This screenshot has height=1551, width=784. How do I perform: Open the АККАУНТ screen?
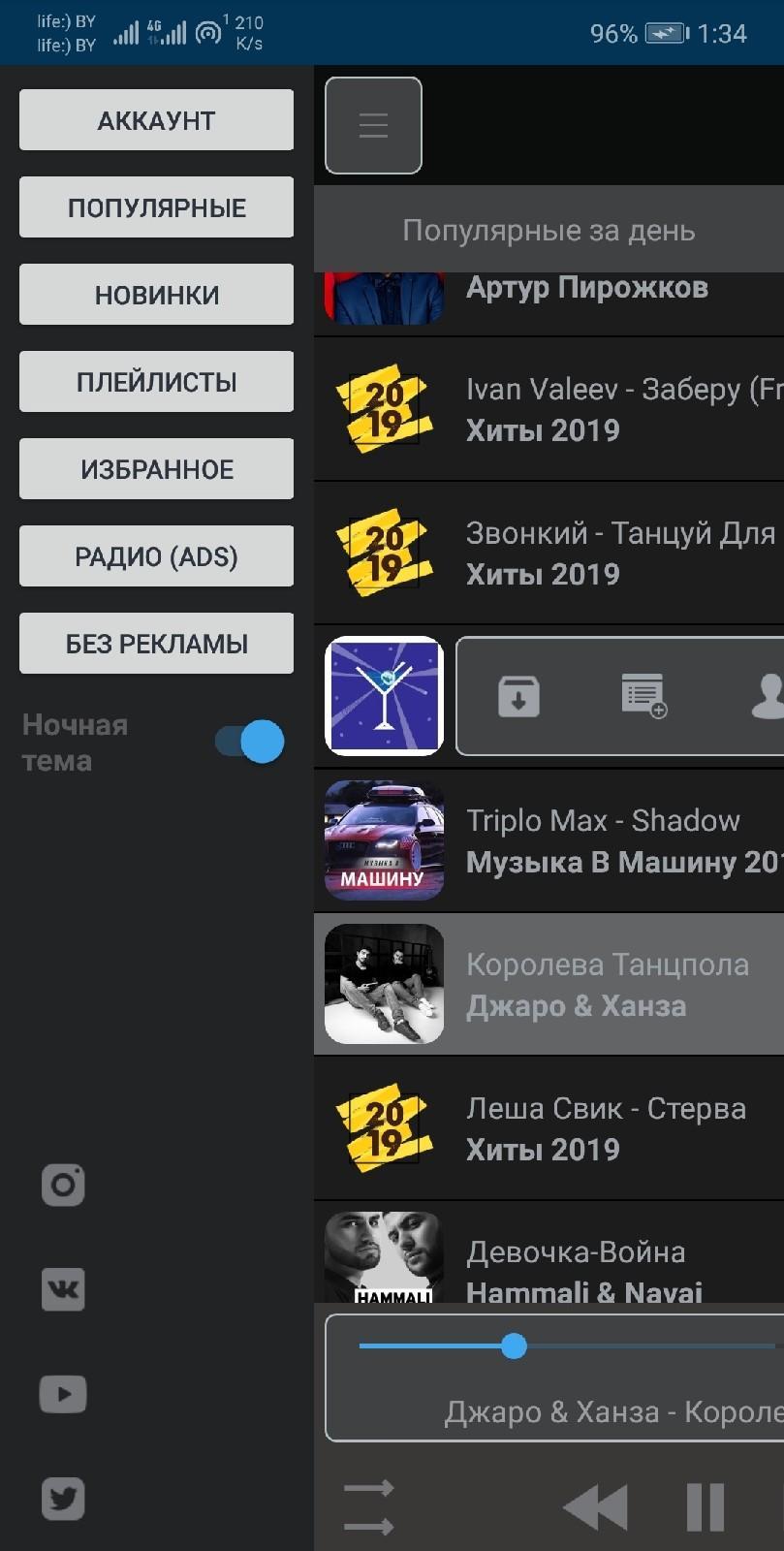pos(155,119)
